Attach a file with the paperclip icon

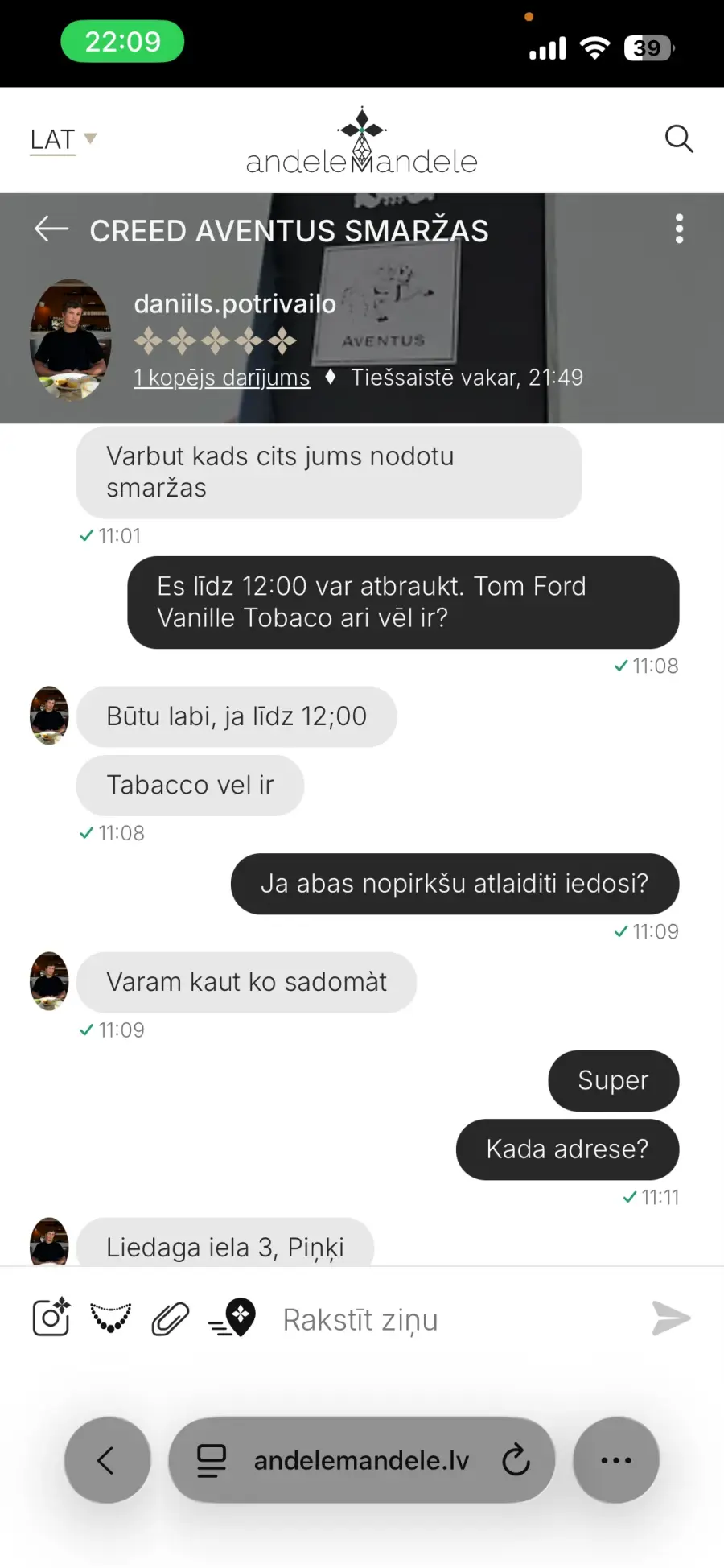click(171, 1318)
